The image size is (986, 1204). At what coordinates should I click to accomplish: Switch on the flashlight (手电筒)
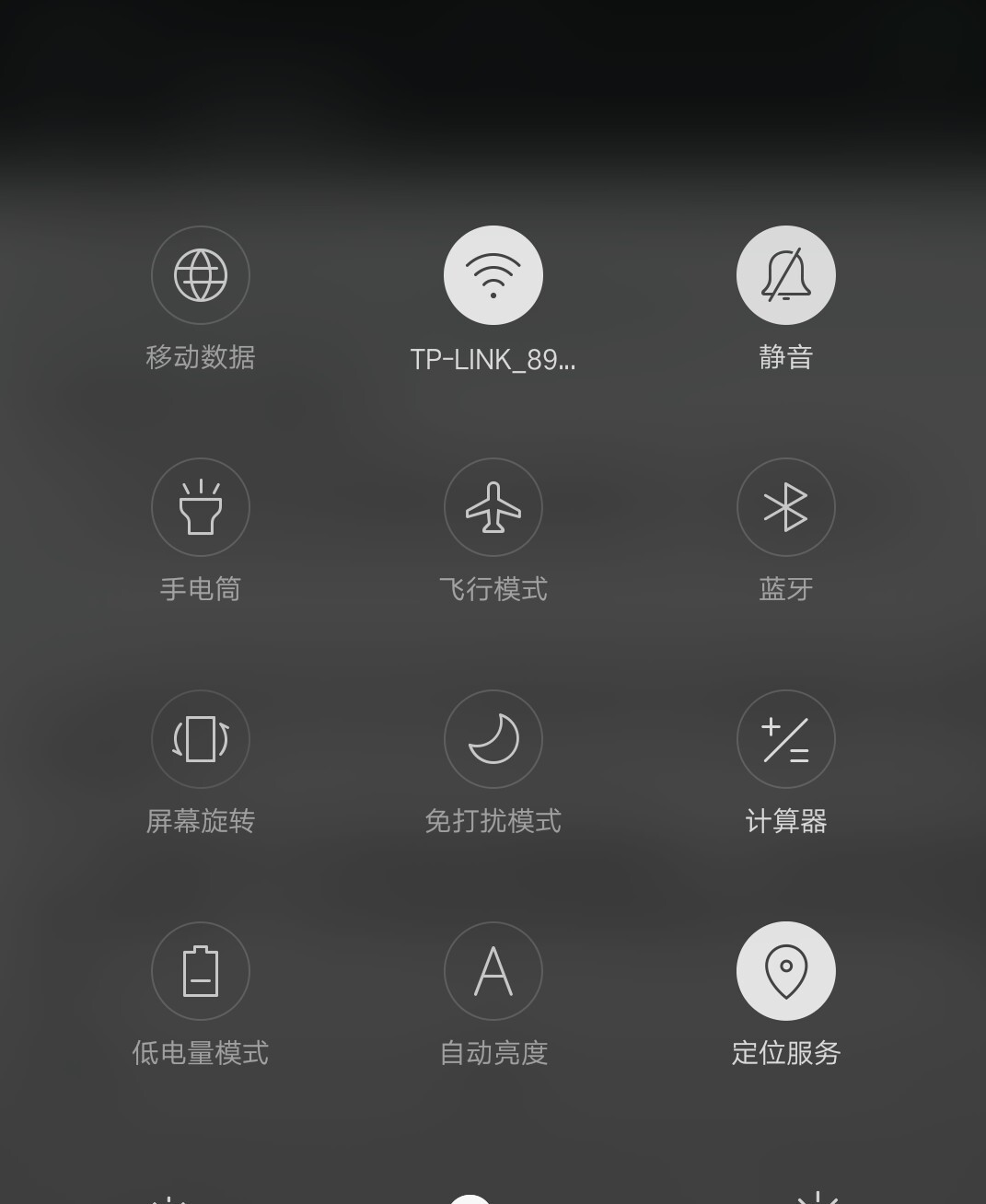click(x=201, y=507)
